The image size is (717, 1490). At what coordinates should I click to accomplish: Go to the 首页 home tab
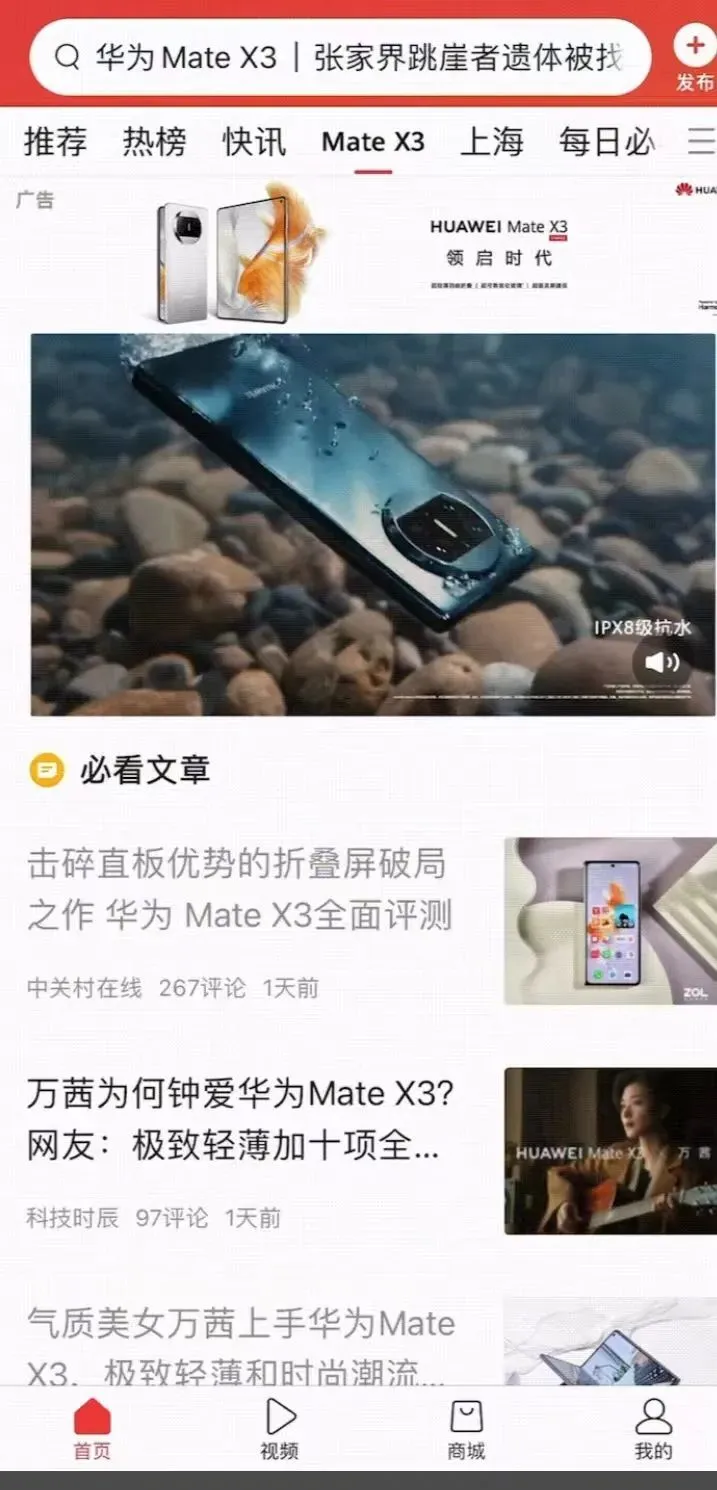[92, 1430]
